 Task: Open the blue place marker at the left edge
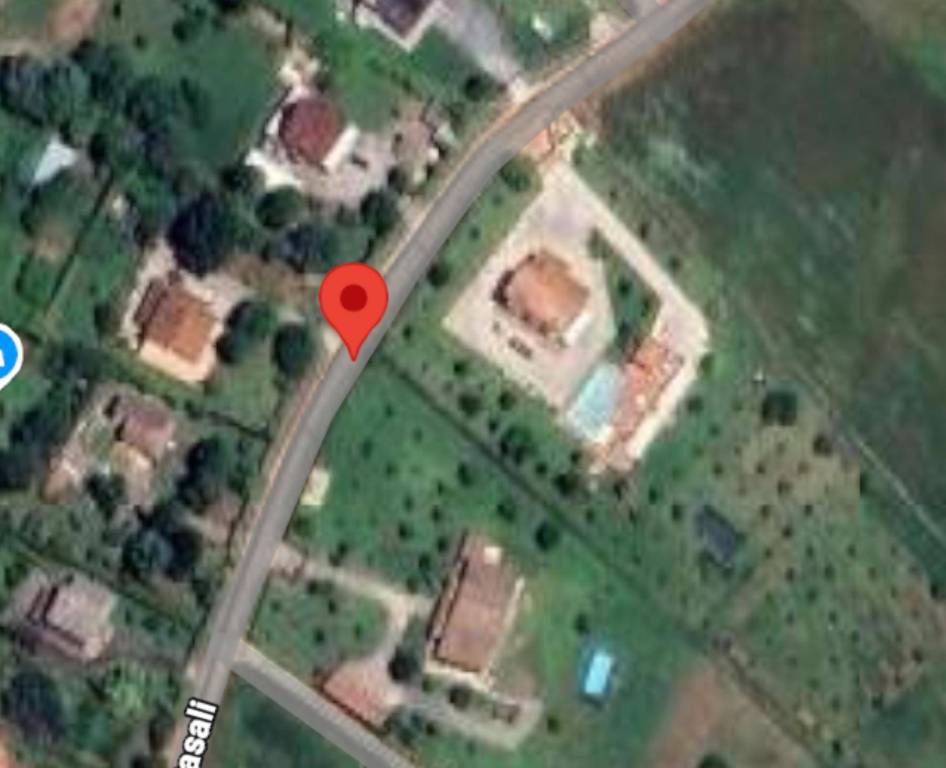tap(6, 355)
